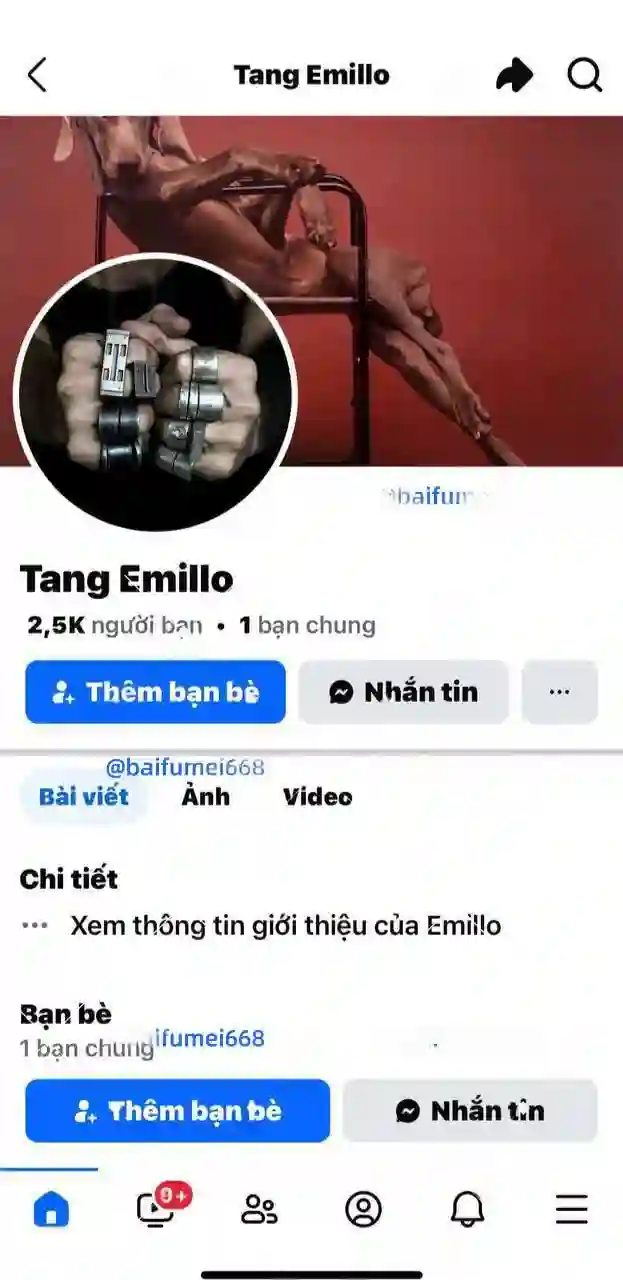Tap Nhắn tin under the Bạn bè section
Viewport: 623px width, 1280px height.
point(470,1111)
